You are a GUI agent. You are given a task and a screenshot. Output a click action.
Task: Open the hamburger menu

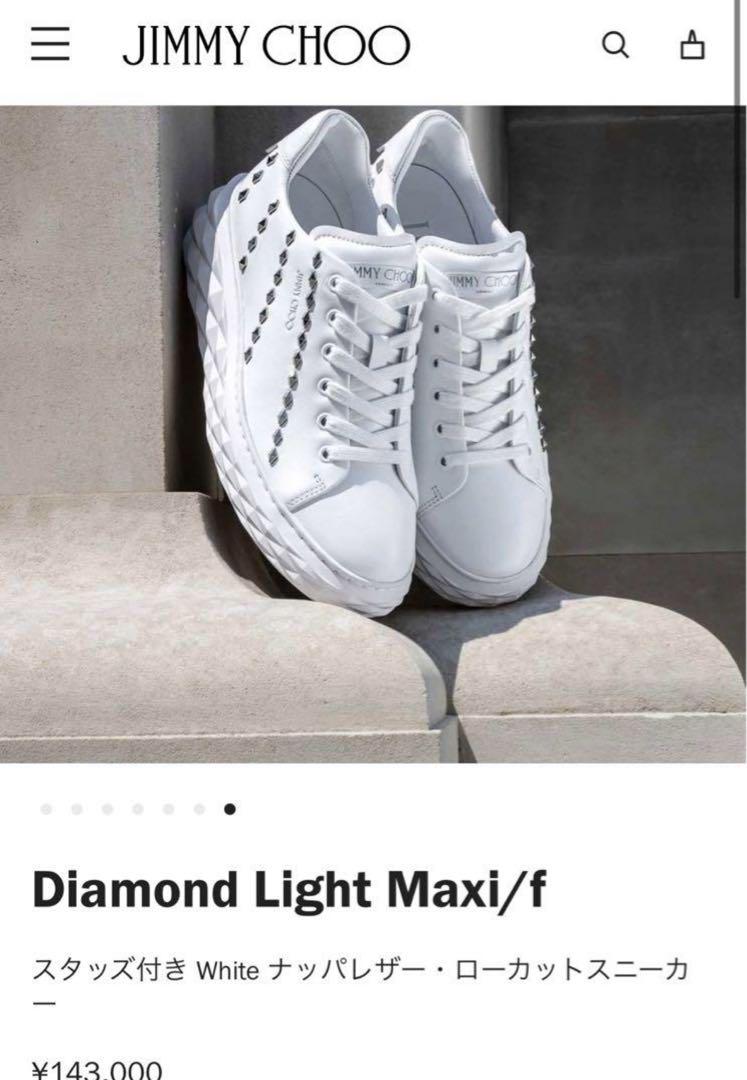pos(50,45)
